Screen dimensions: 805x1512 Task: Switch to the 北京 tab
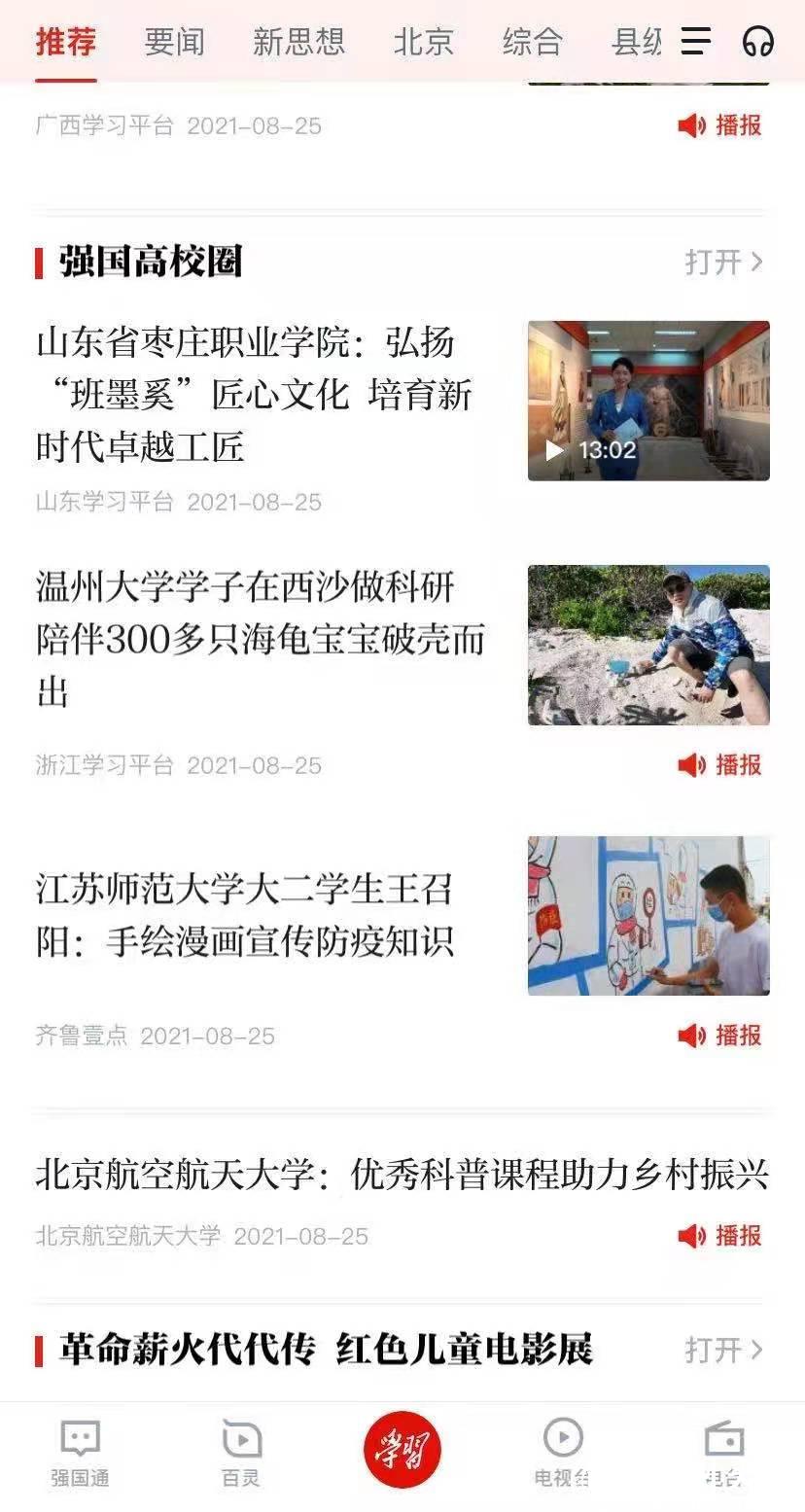tap(424, 42)
